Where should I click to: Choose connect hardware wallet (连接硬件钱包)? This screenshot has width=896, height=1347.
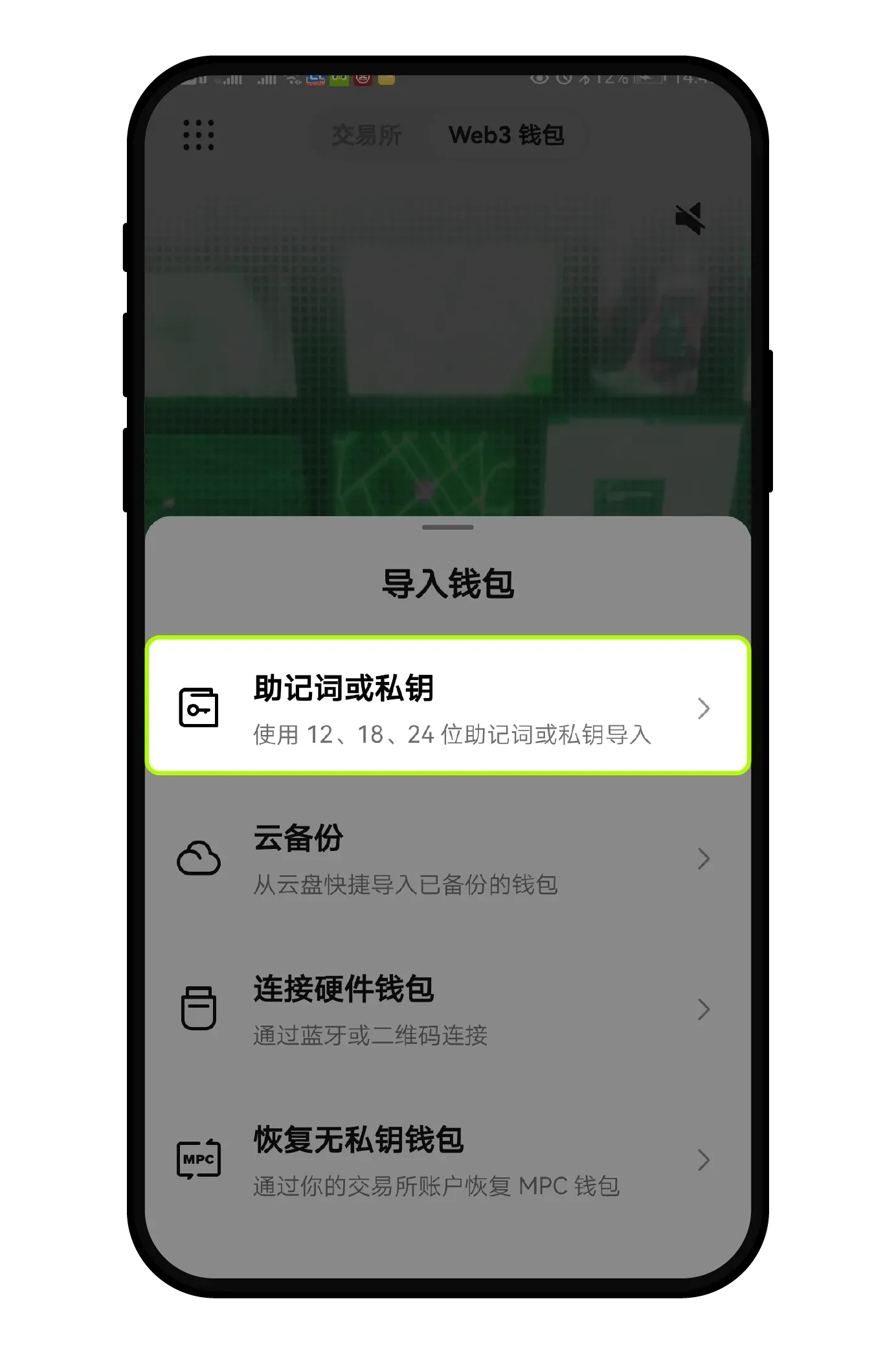pos(447,1009)
